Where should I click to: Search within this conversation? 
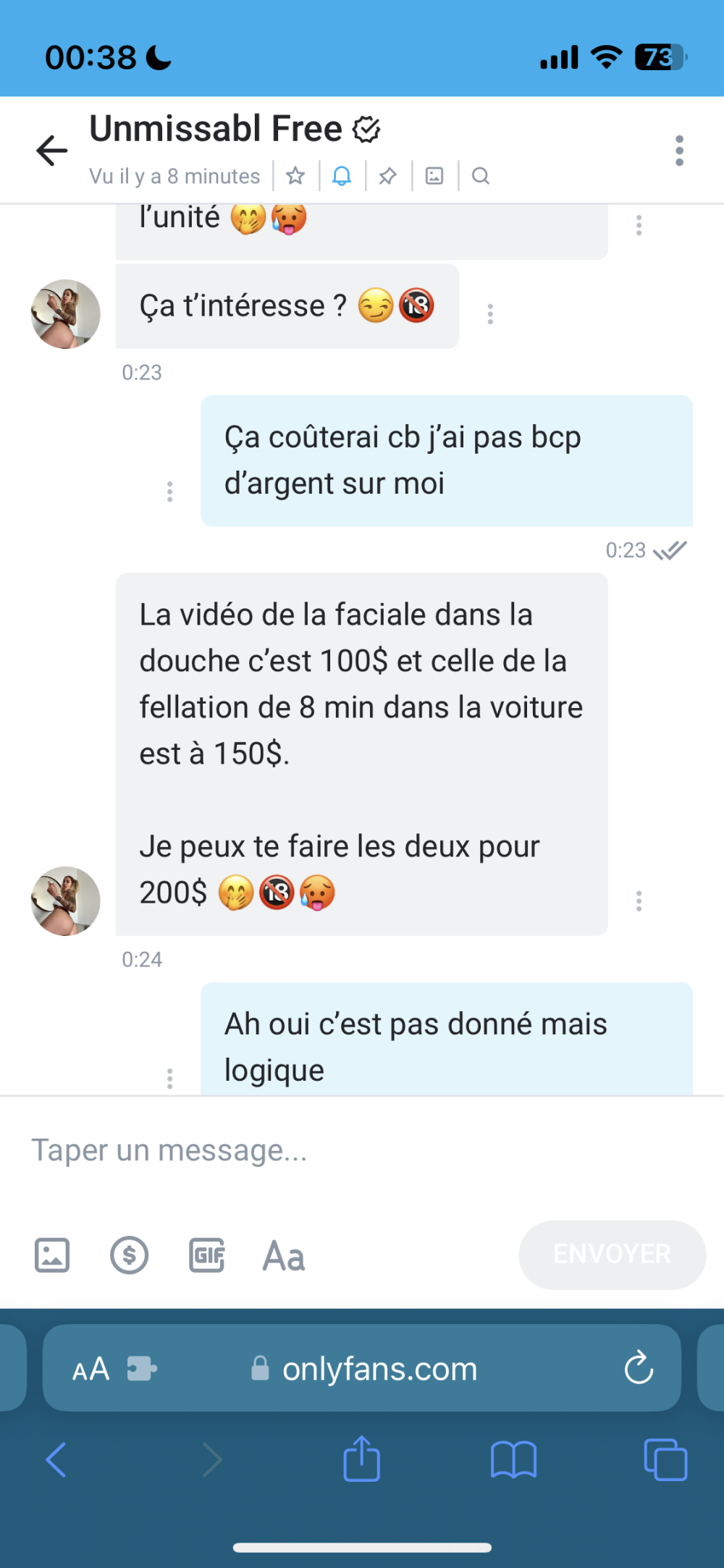[x=481, y=176]
